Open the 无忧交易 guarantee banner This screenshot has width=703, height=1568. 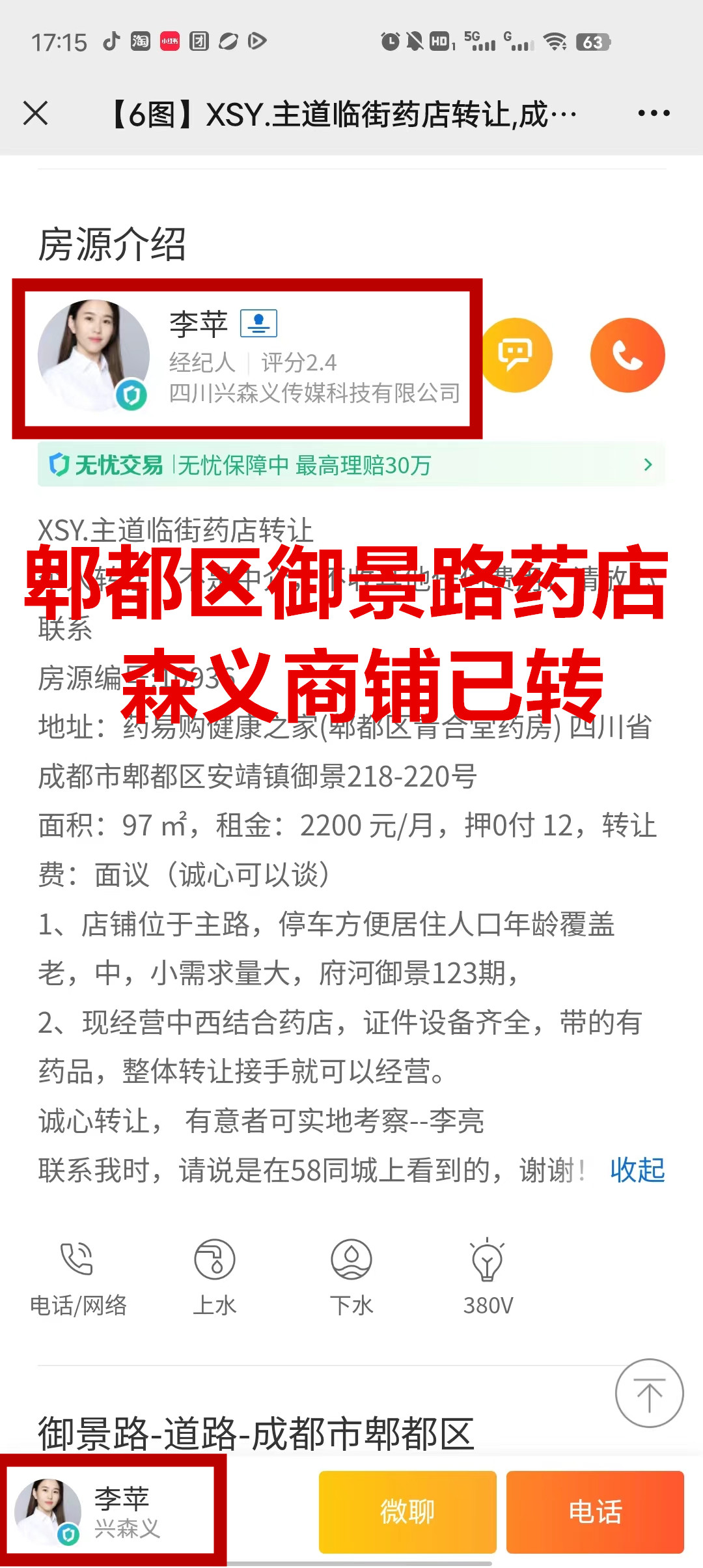click(x=351, y=465)
